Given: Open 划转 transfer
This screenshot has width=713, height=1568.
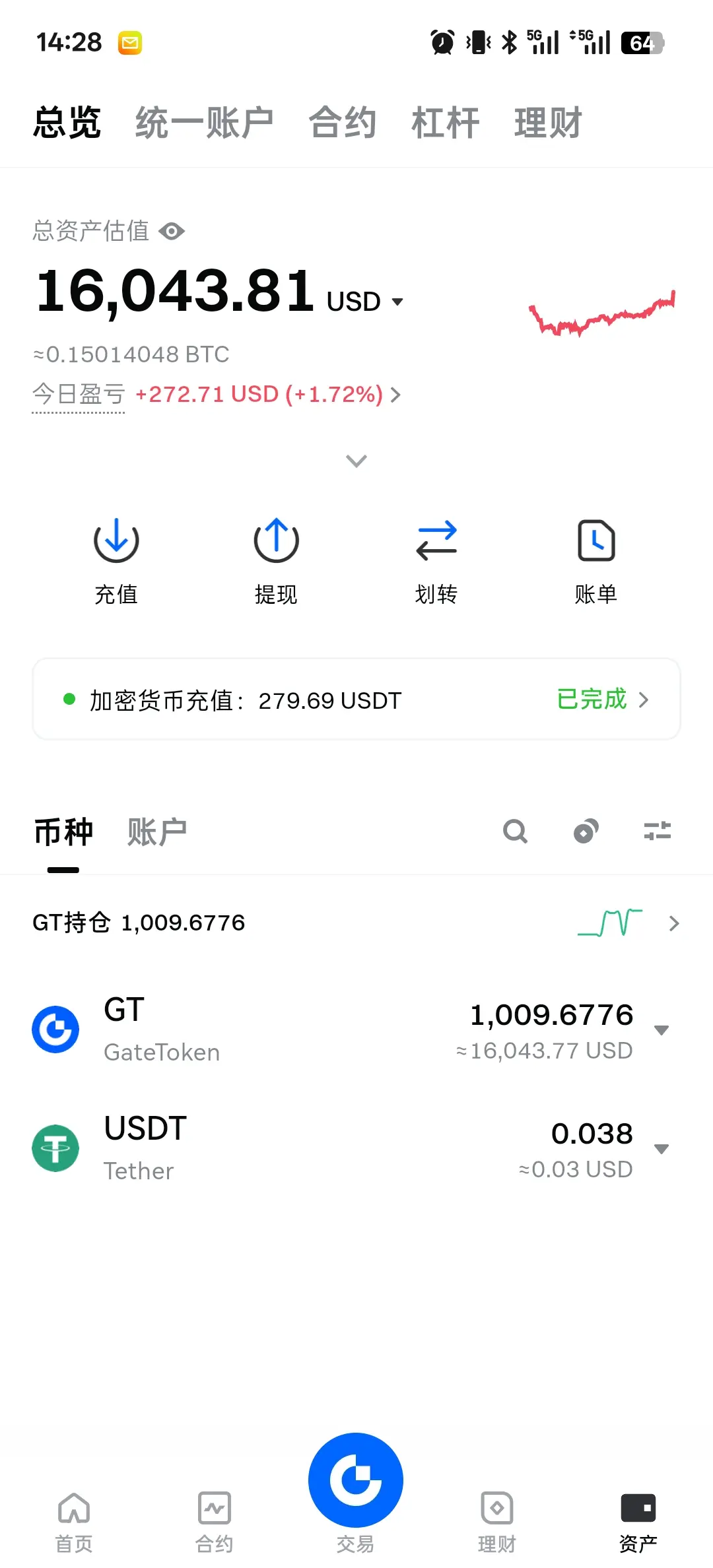Looking at the screenshot, I should click(436, 561).
